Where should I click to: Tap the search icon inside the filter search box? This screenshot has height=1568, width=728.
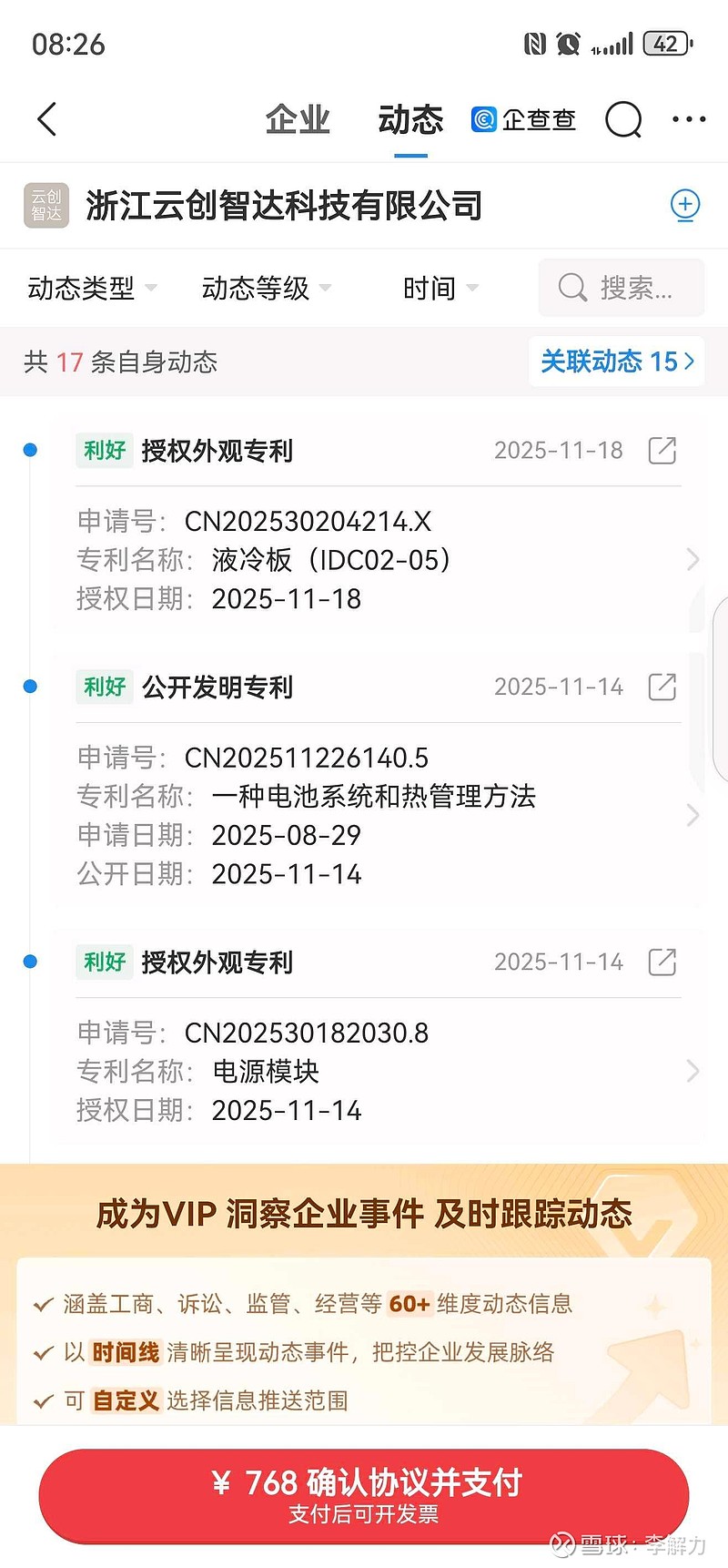[571, 288]
